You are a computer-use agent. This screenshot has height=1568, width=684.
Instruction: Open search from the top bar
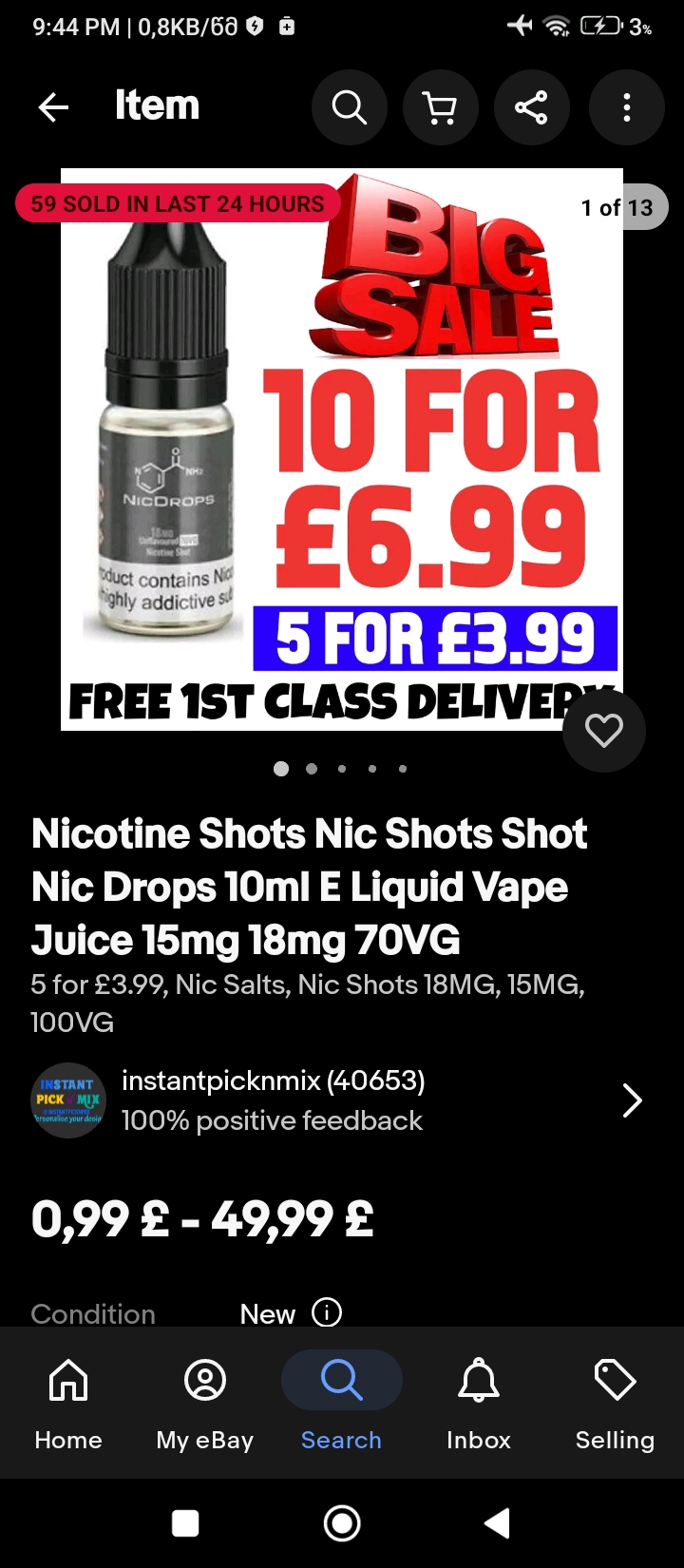click(x=349, y=107)
